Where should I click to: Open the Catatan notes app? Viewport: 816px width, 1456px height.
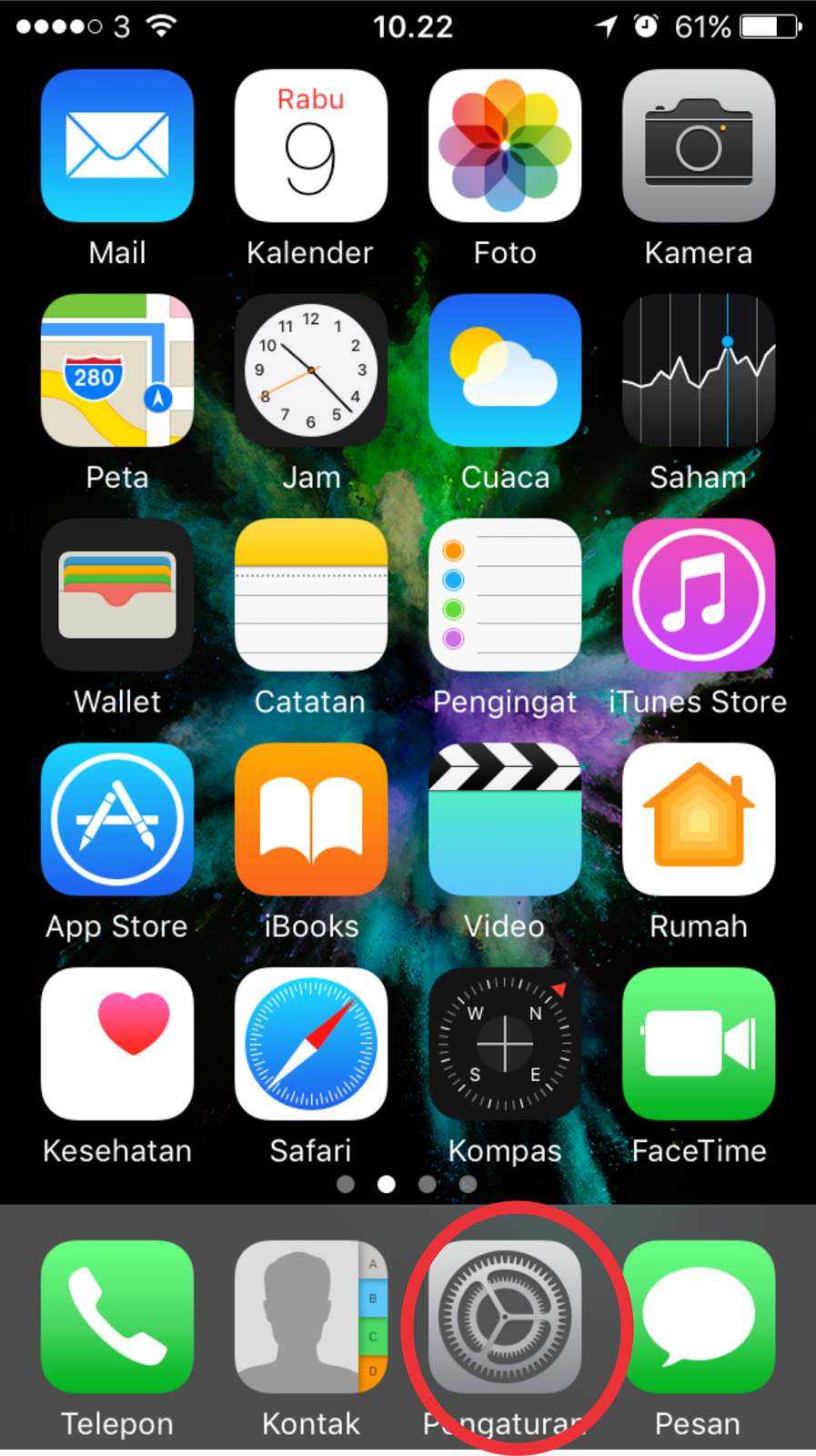311,595
